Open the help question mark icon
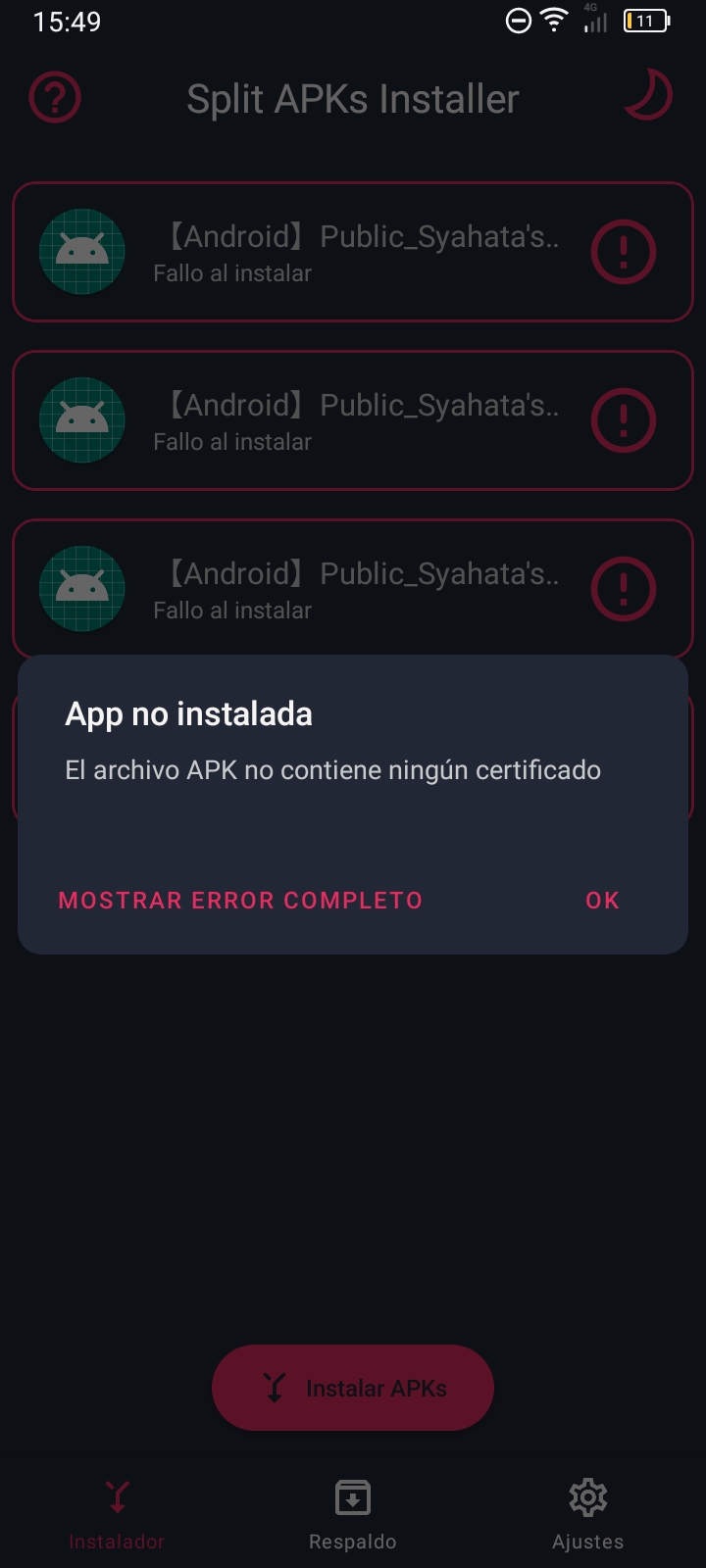Viewport: 706px width, 1568px height. coord(55,98)
